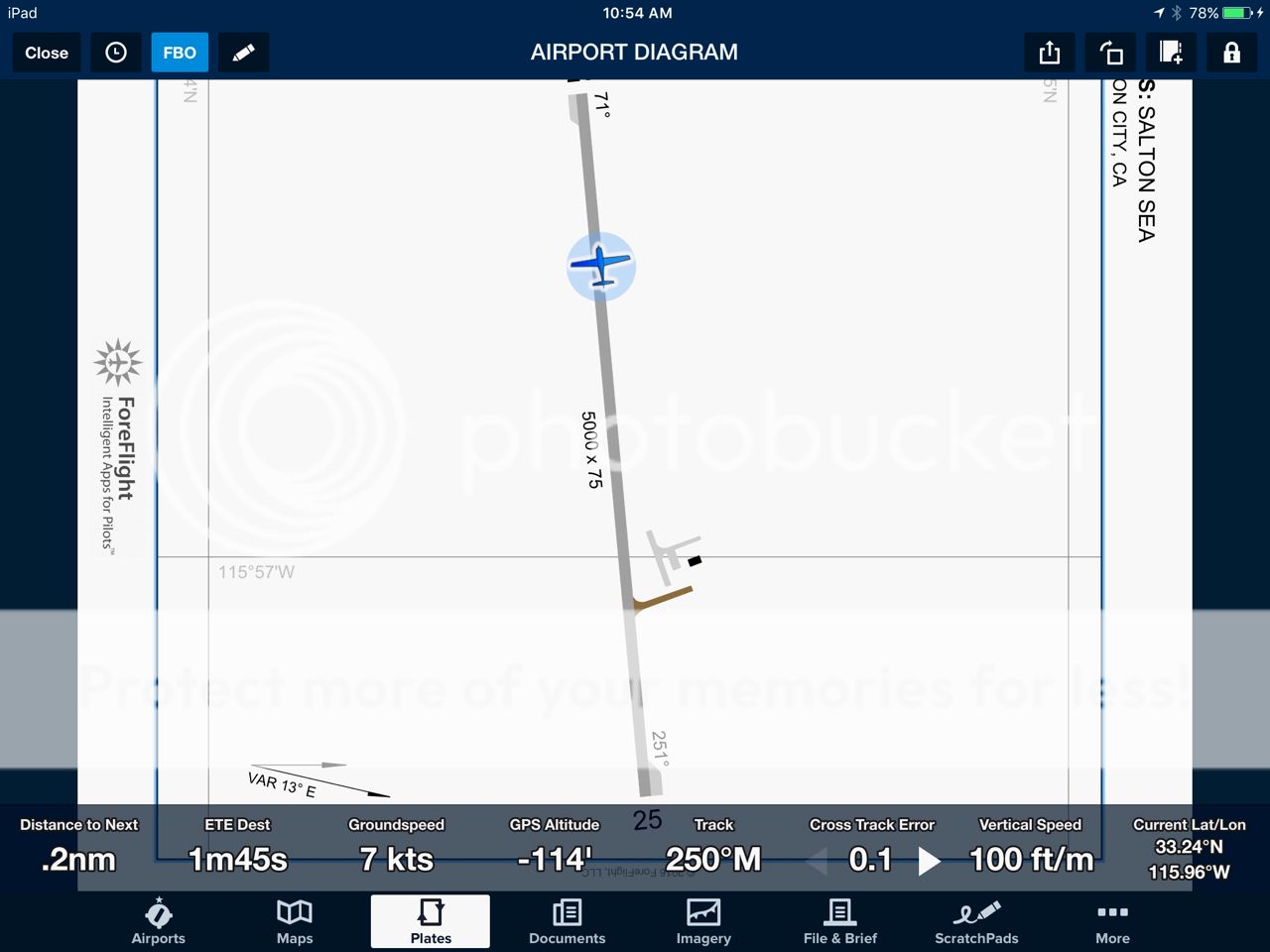
Task: Open the Documents tab
Action: pyautogui.click(x=567, y=921)
